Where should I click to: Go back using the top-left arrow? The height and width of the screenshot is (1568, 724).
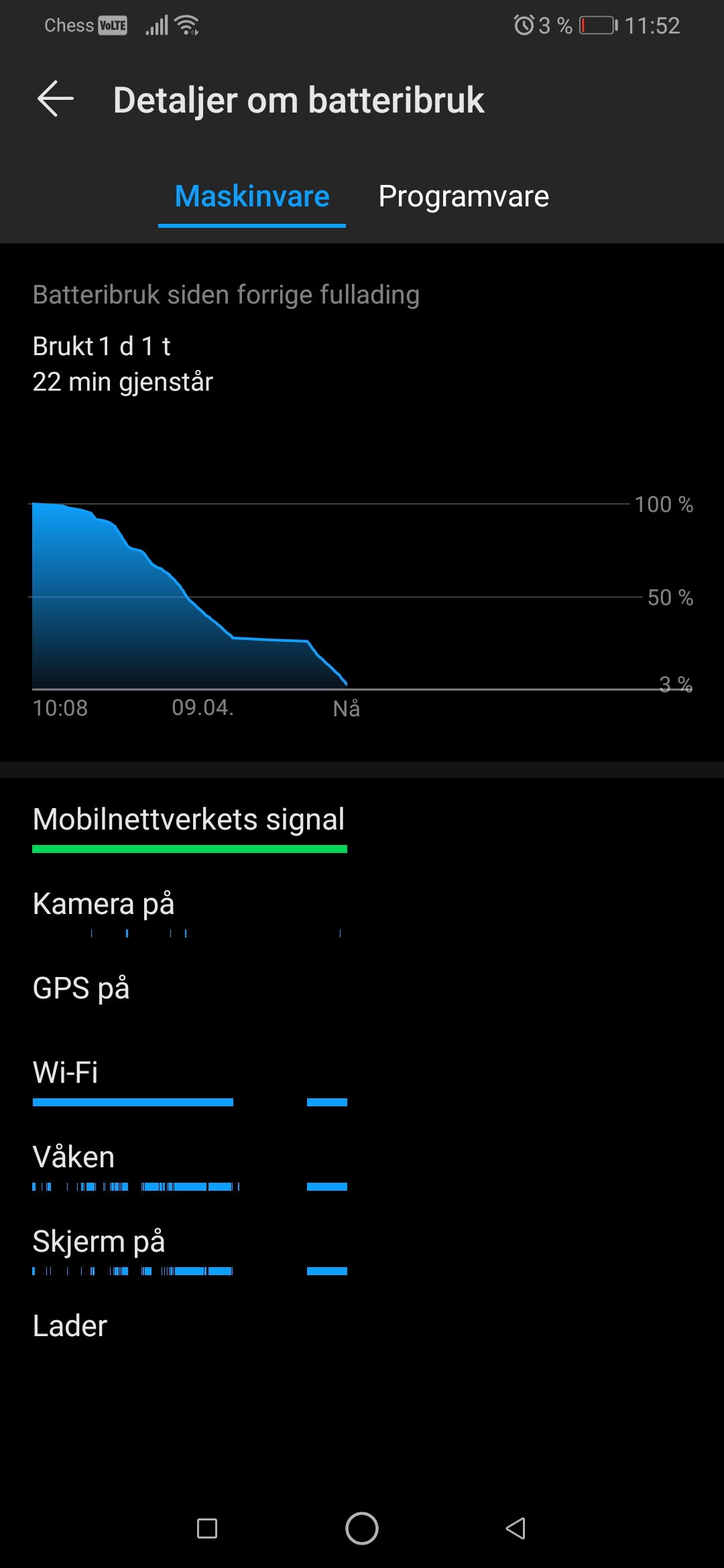coord(56,99)
